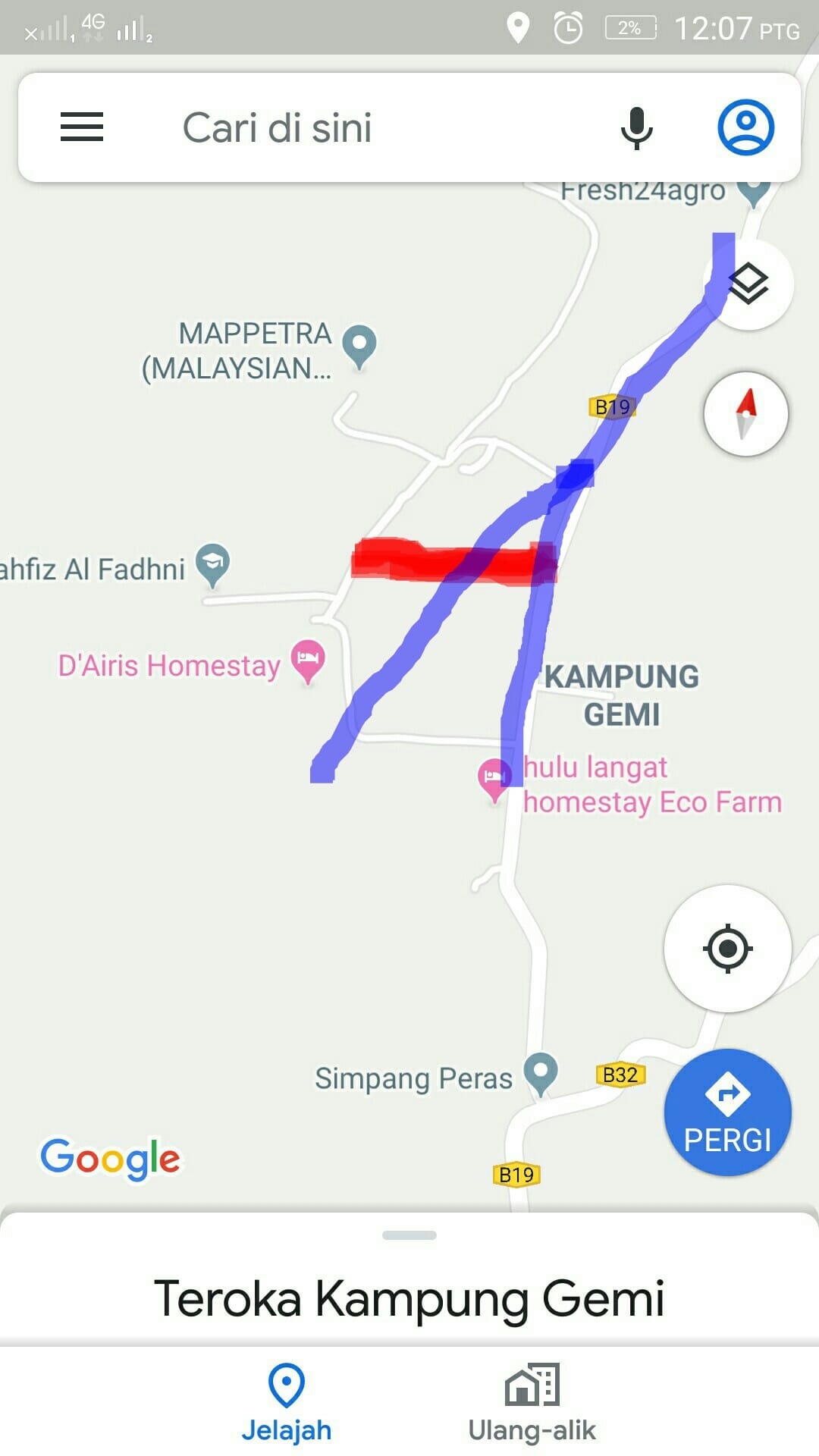Select the Simpang Peras place marker

tap(541, 1073)
